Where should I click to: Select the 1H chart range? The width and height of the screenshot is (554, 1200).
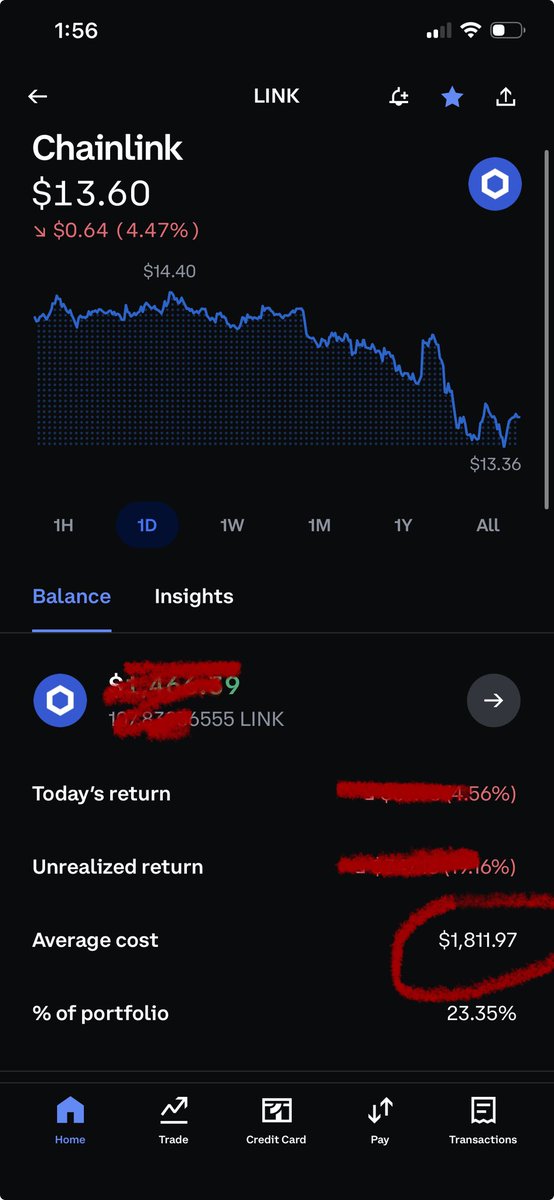click(63, 525)
